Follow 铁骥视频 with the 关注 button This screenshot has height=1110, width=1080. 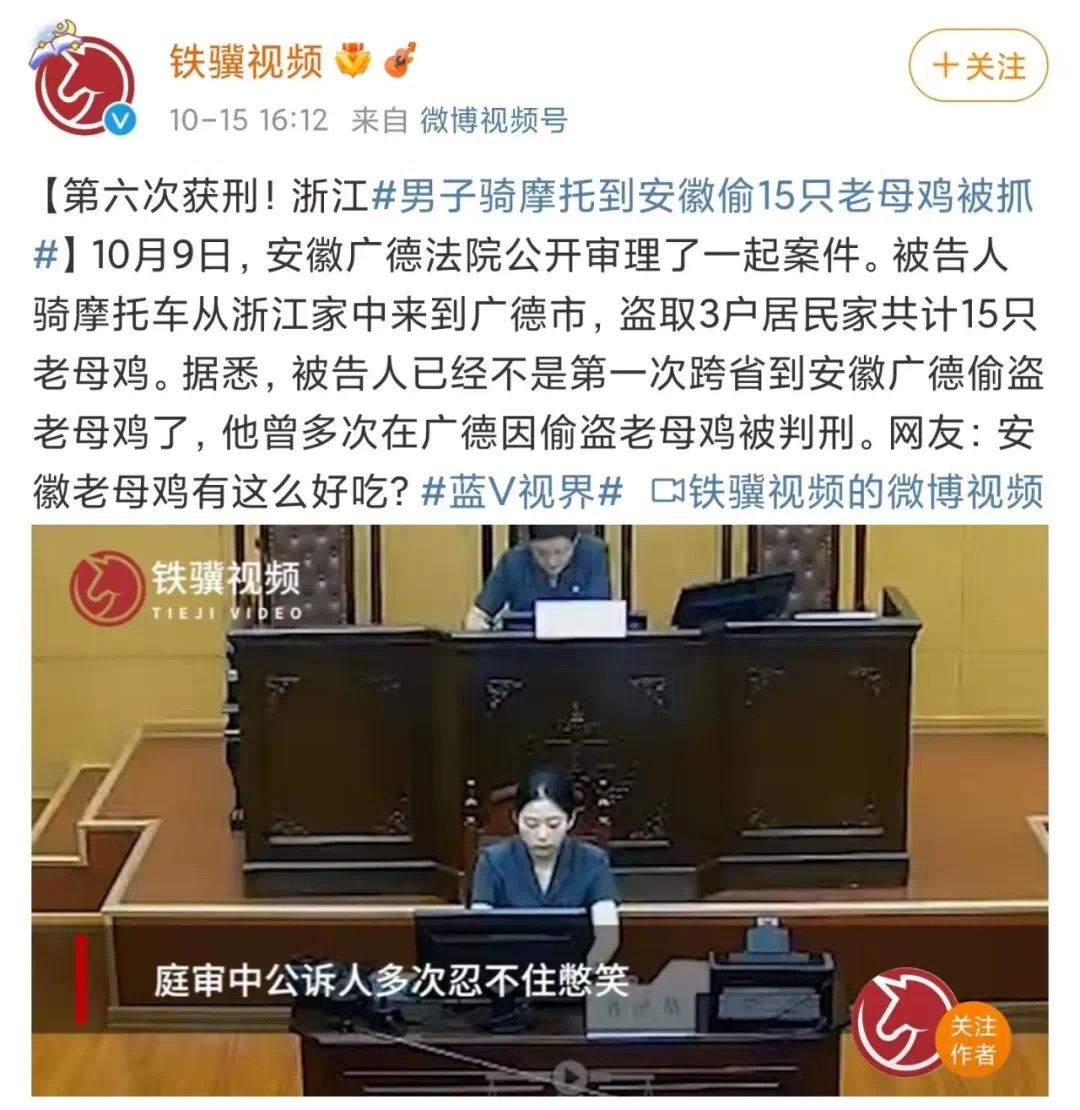coord(977,66)
